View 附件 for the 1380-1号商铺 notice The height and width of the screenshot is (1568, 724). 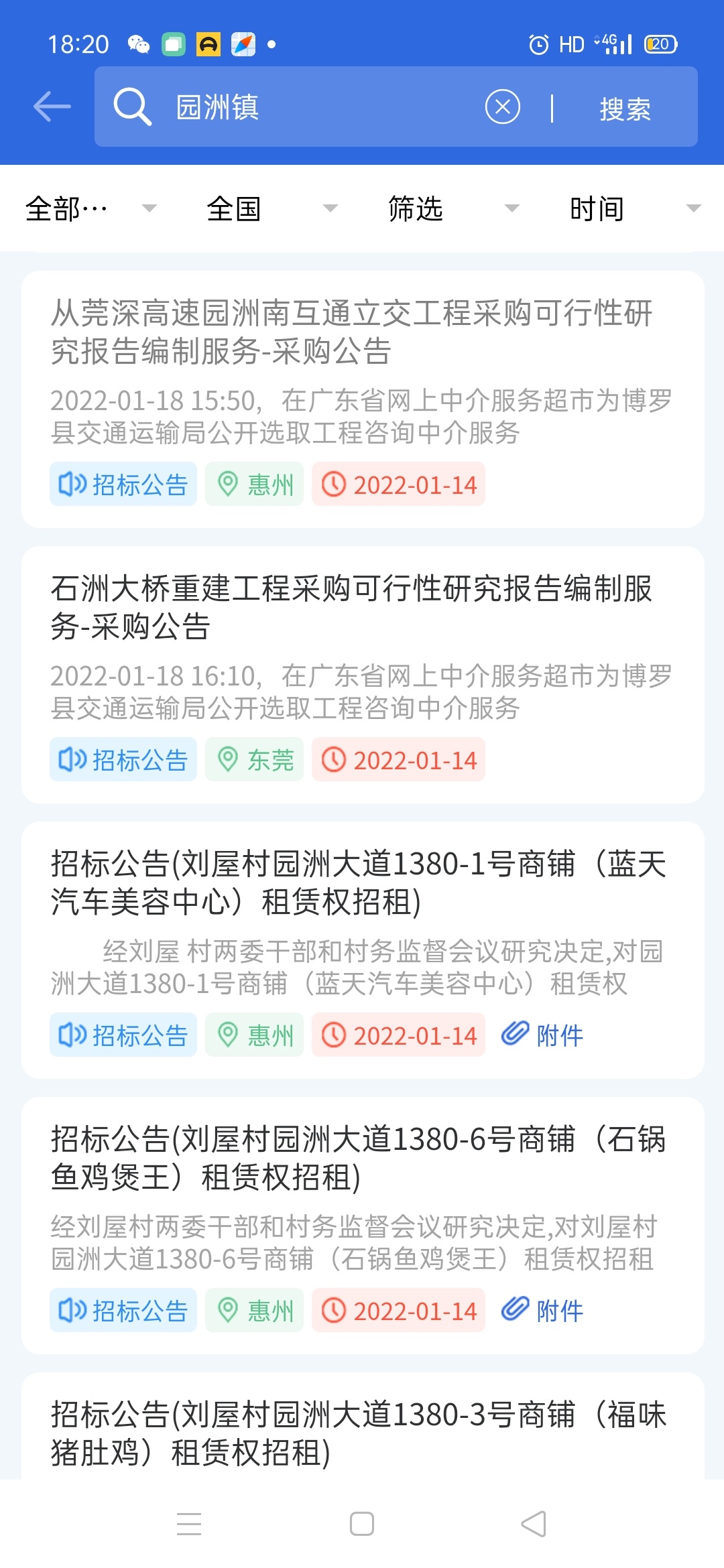click(543, 1035)
